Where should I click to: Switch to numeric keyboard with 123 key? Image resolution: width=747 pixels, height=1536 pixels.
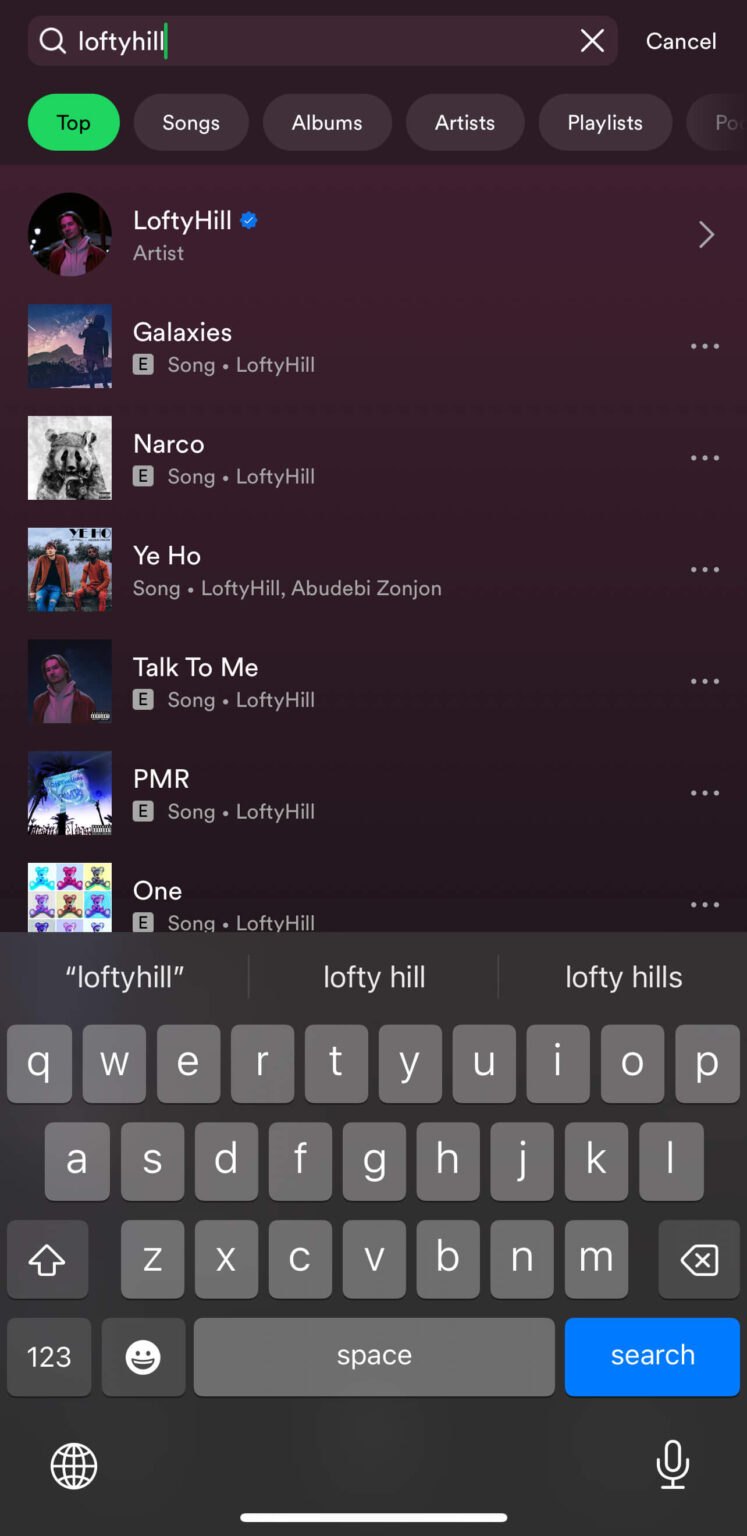point(48,1356)
